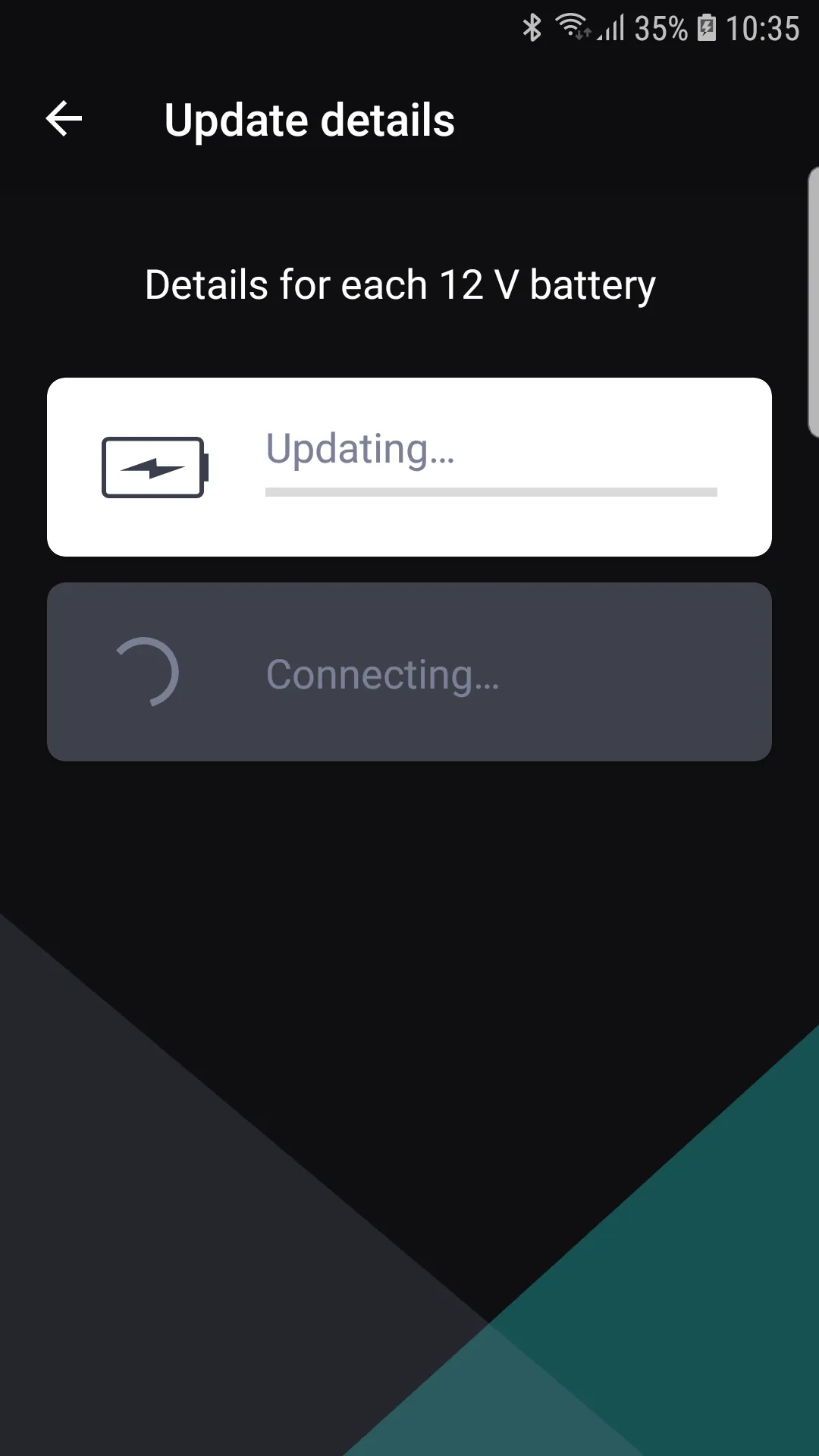This screenshot has height=1456, width=819.
Task: Go back from Update details
Action: click(64, 119)
